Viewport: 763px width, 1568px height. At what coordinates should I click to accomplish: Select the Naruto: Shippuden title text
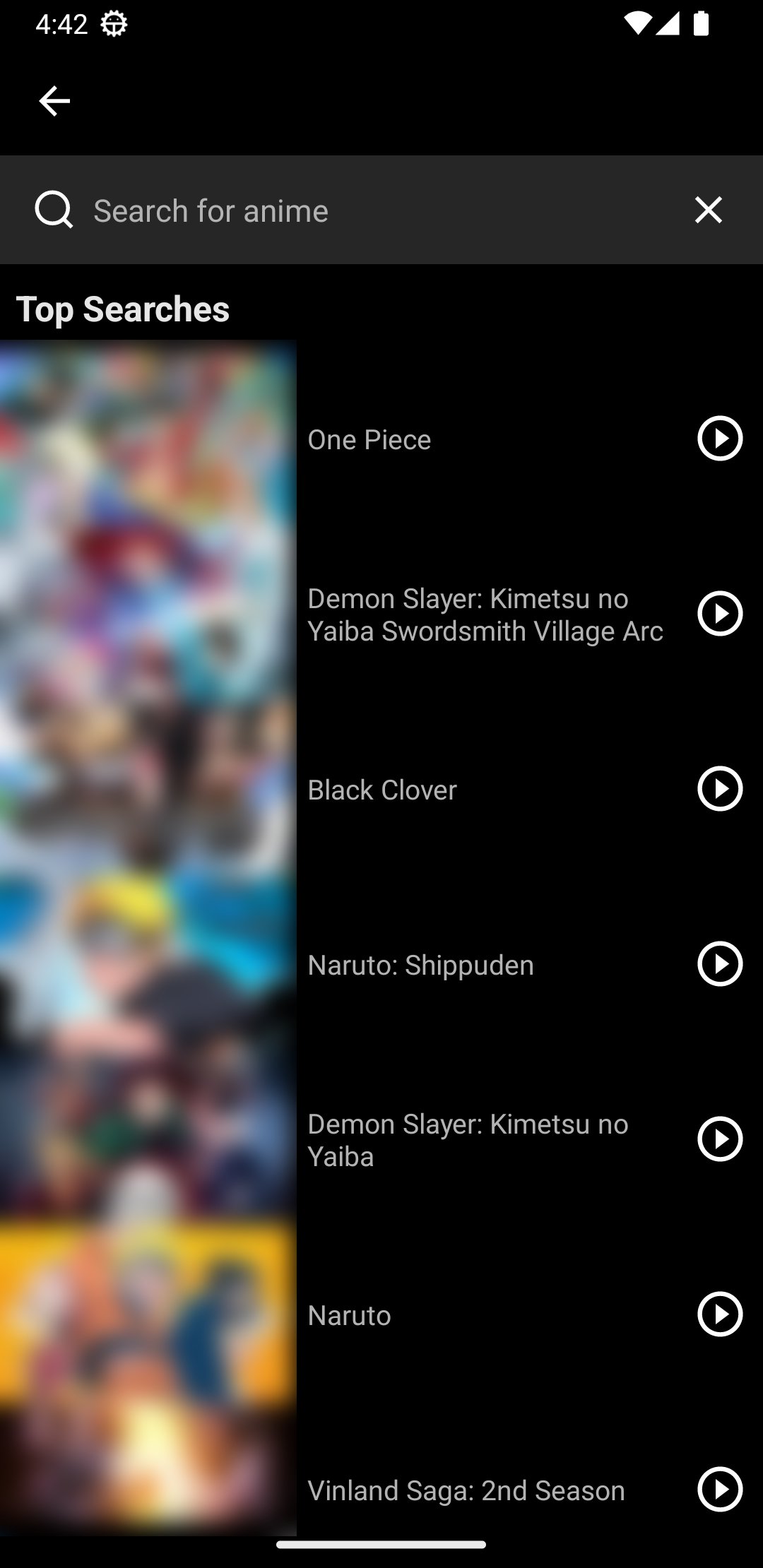(x=420, y=963)
